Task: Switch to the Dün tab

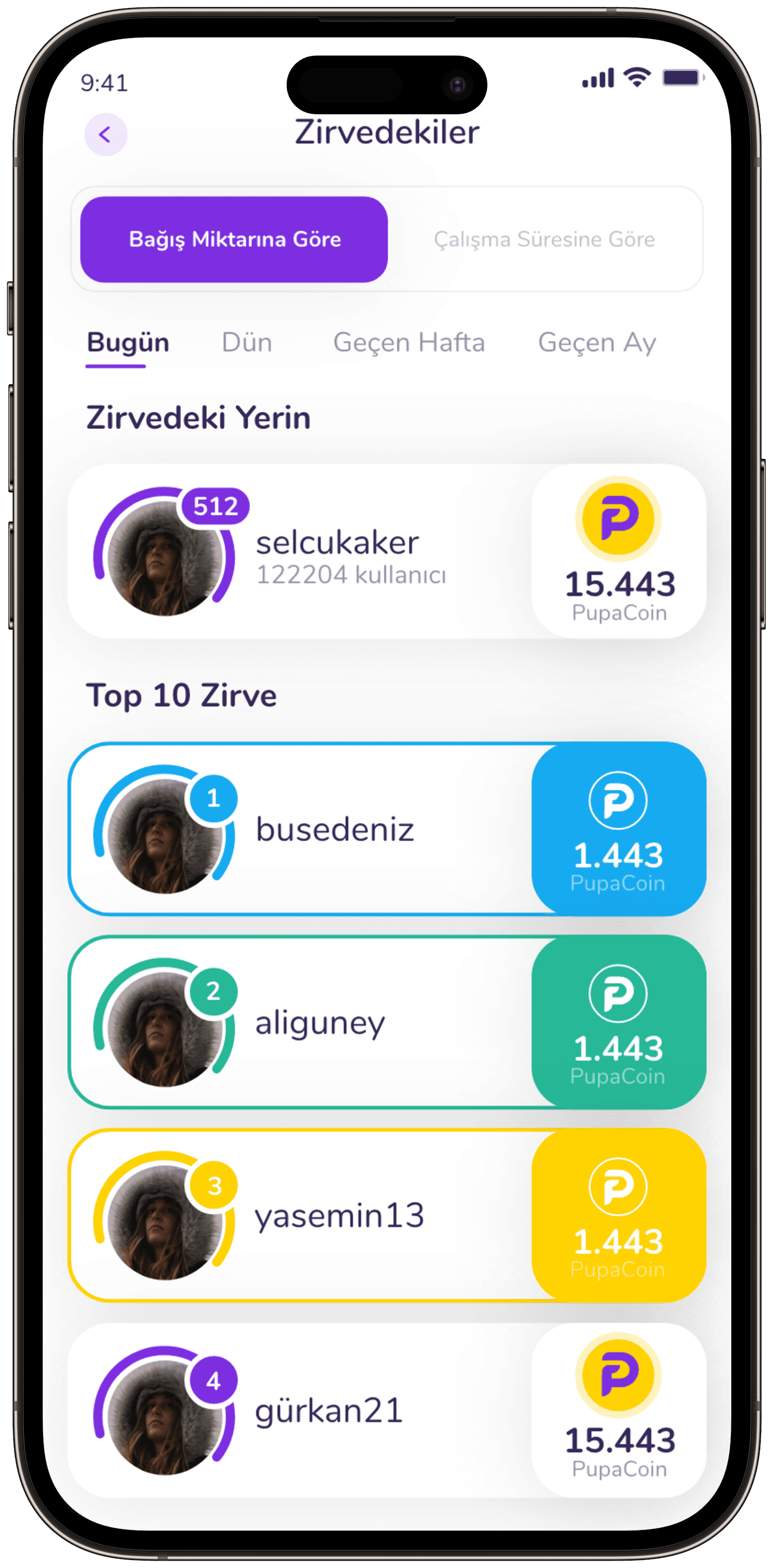Action: [x=247, y=343]
